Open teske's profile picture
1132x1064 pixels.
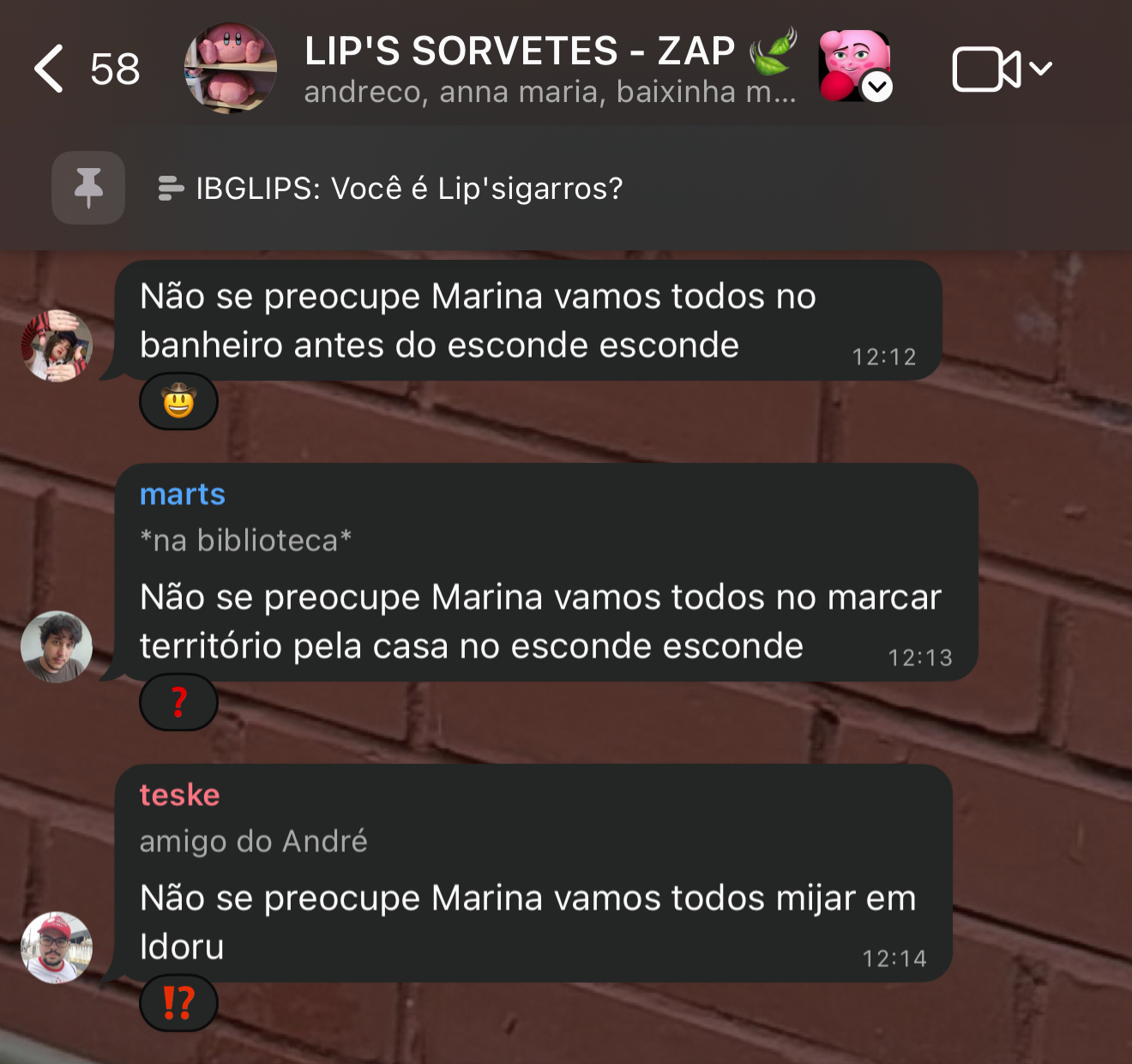tap(57, 947)
